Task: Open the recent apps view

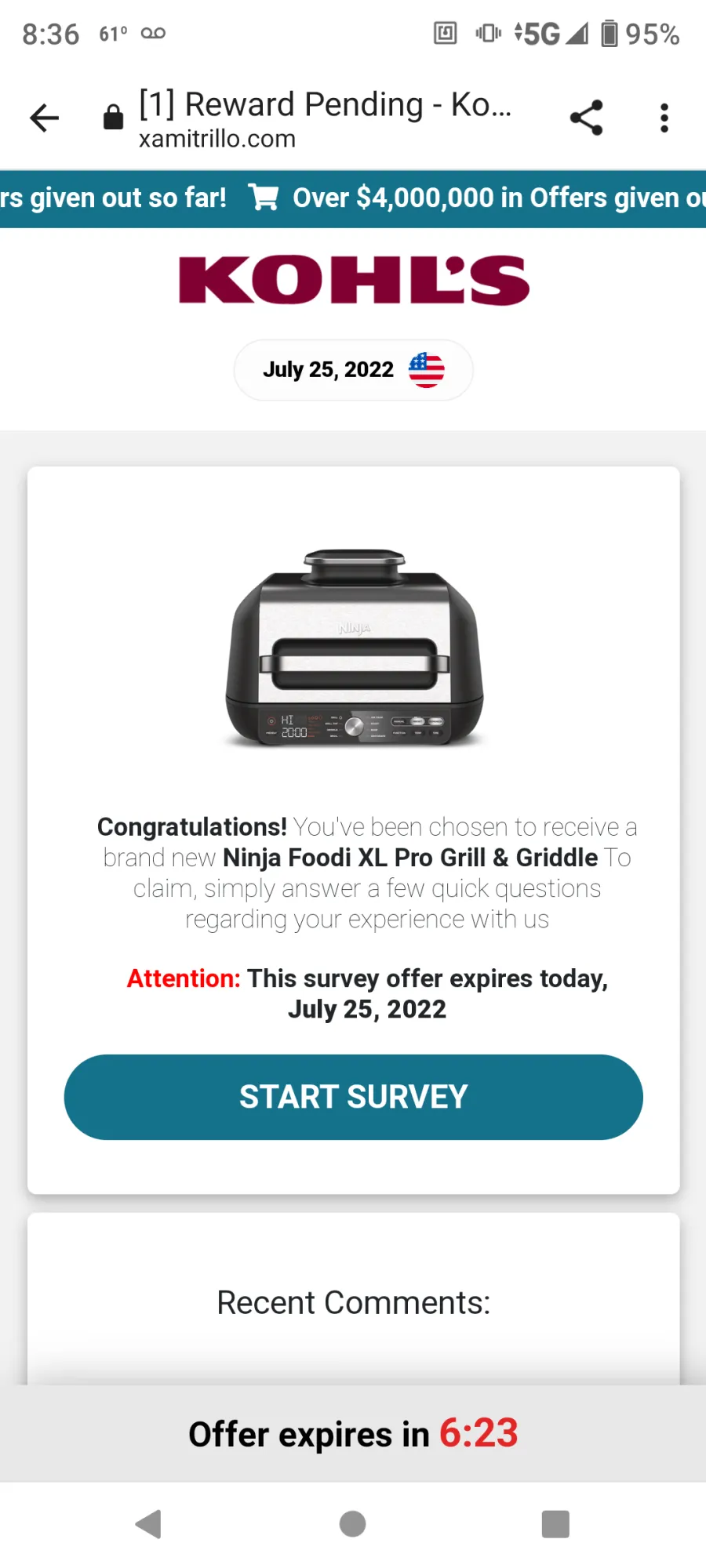Action: tap(555, 1524)
